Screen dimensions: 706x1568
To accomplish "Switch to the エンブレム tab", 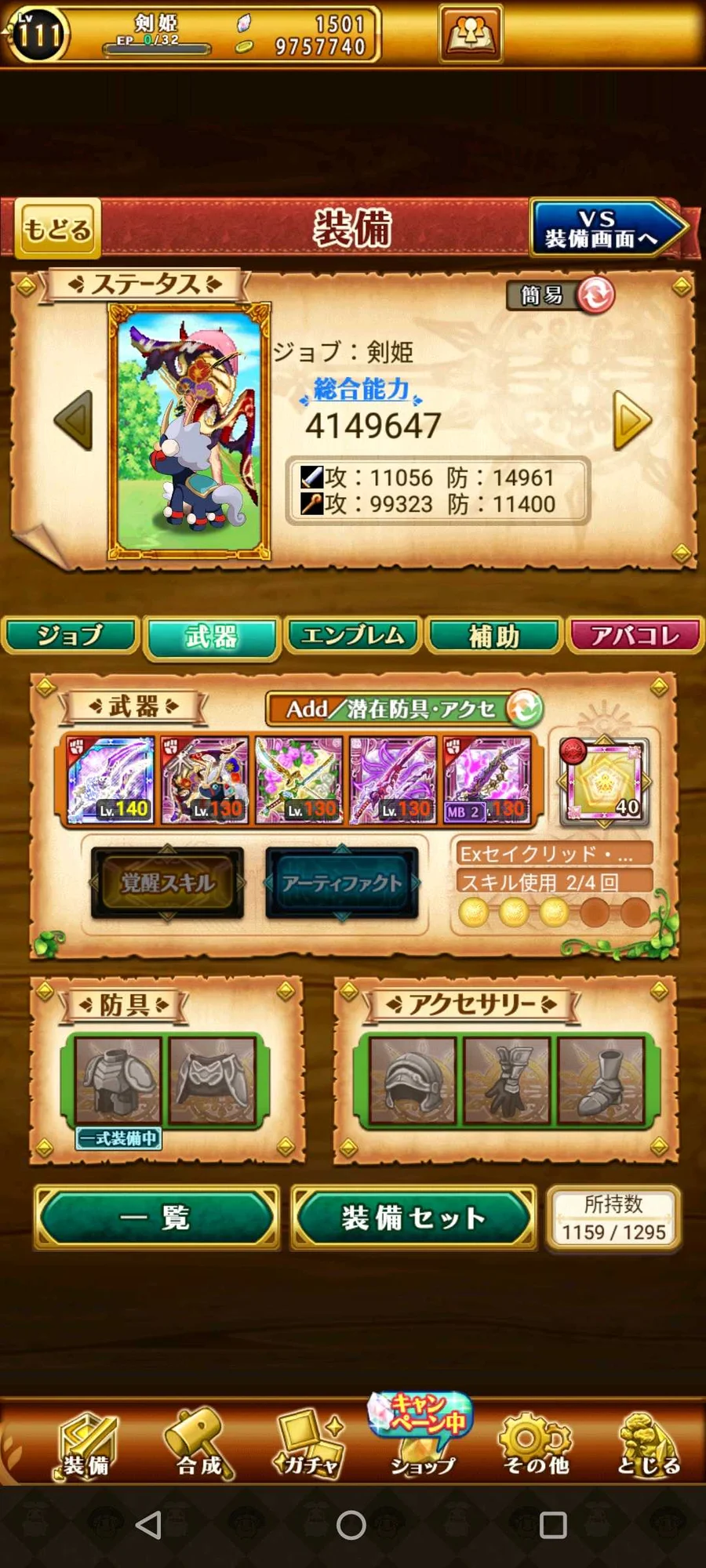I will (353, 636).
